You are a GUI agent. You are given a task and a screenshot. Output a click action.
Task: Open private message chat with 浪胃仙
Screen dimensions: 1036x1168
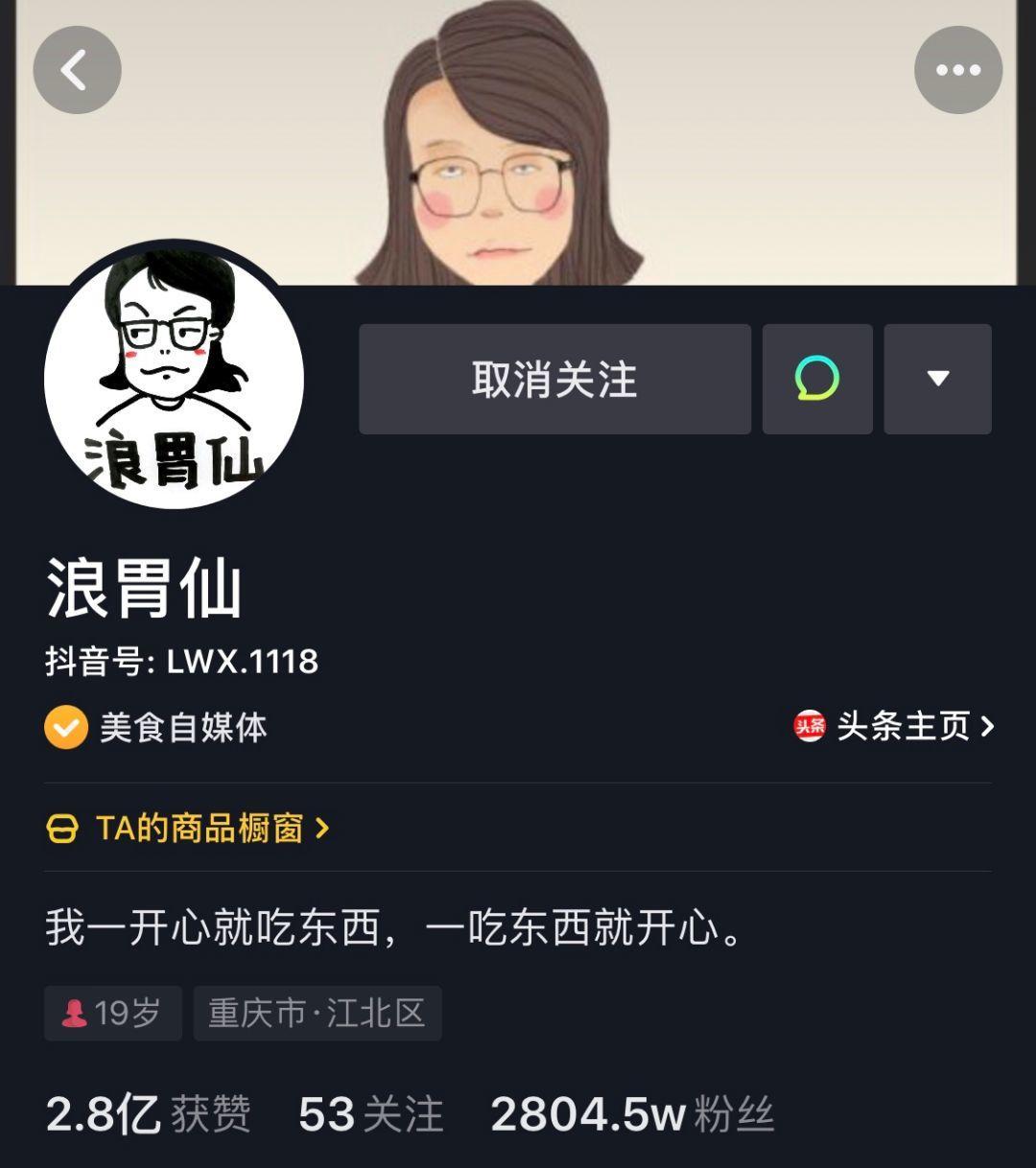coord(816,378)
